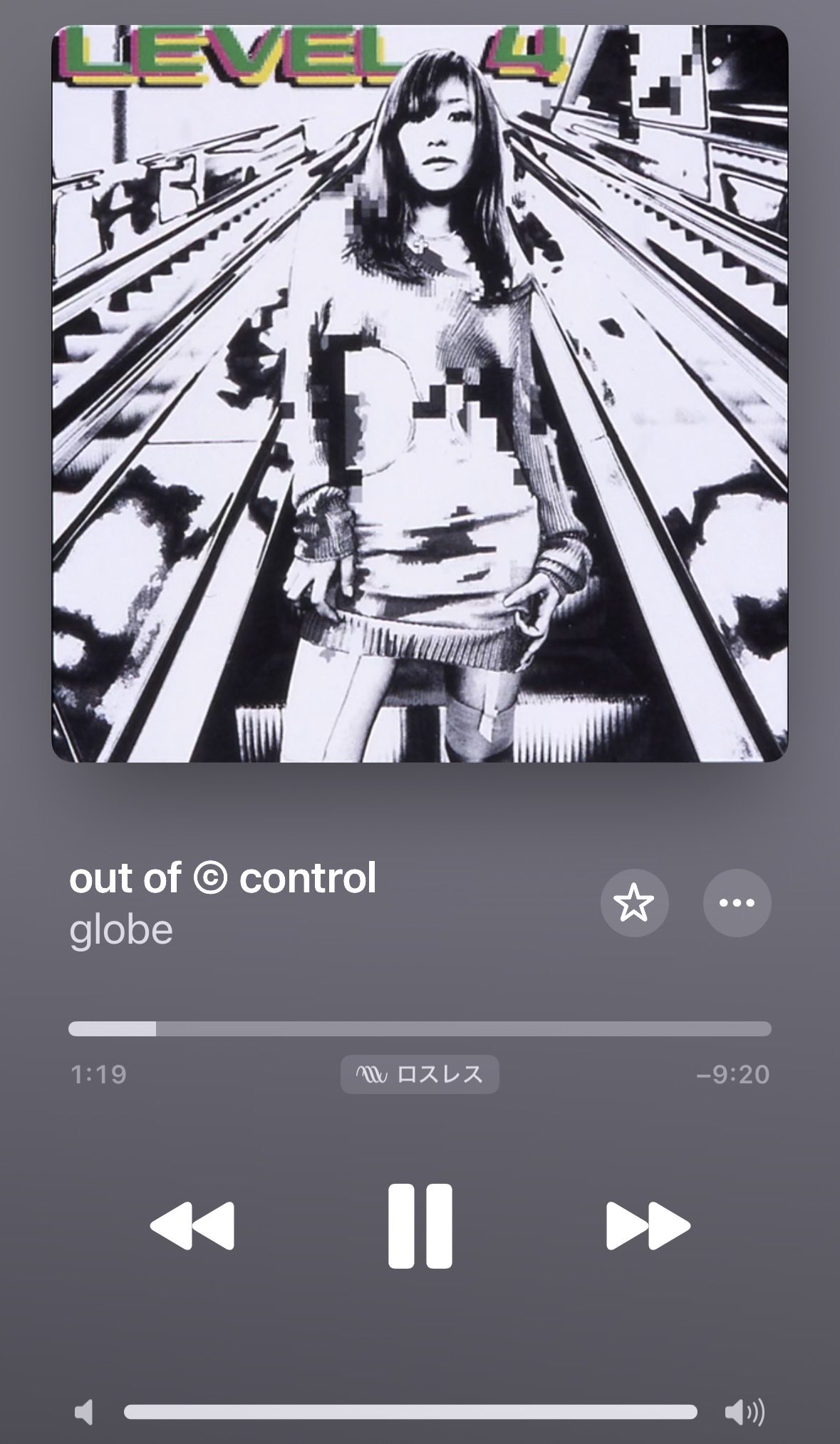This screenshot has height=1444, width=840.
Task: Tap the playback progress bar
Action: (420, 1028)
